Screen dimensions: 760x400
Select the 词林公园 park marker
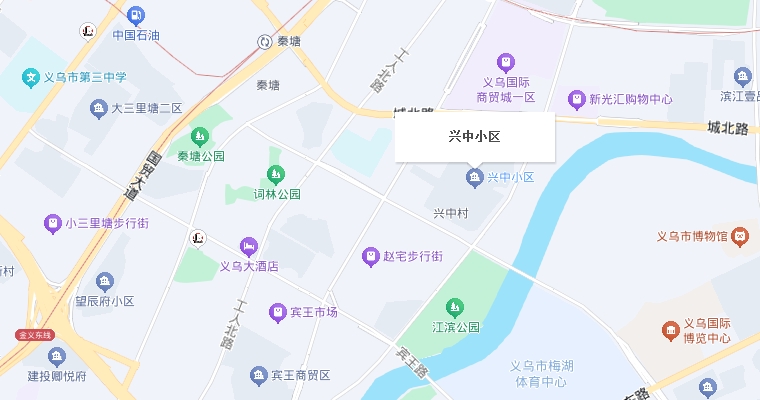coord(276,174)
